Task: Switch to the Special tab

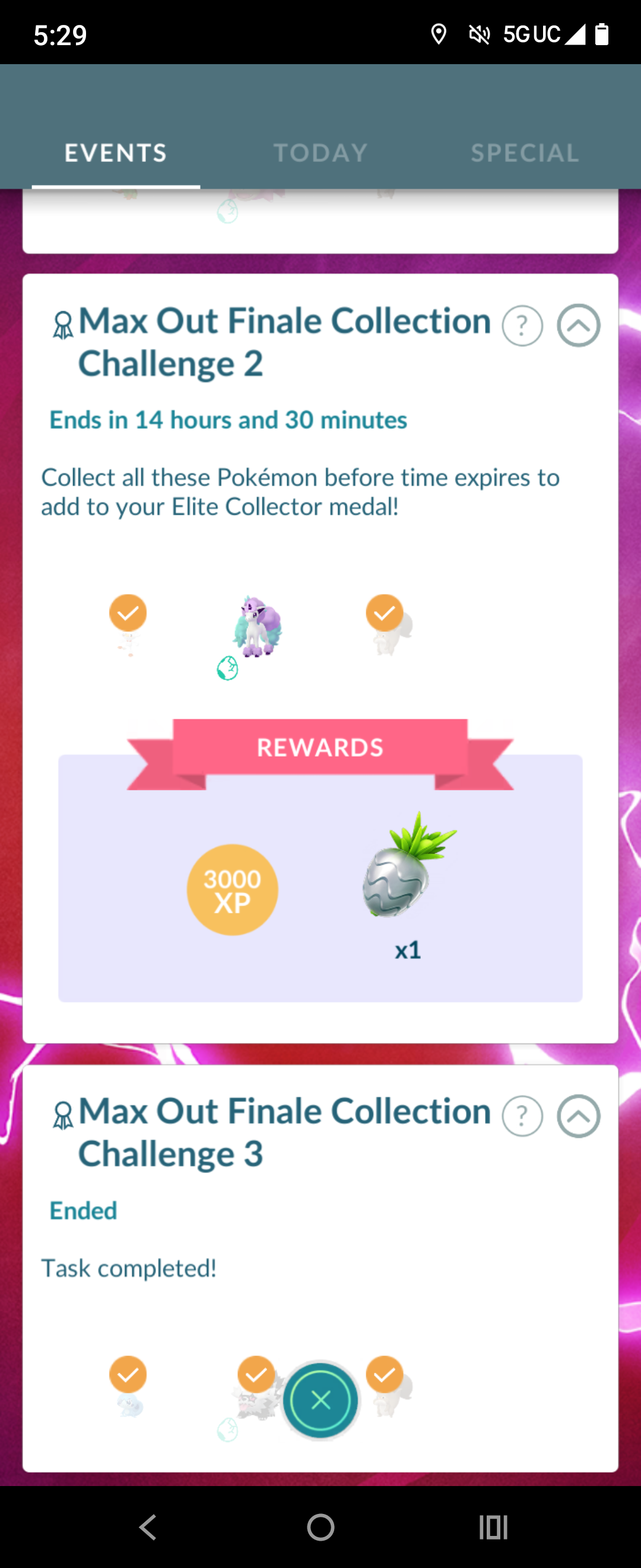Action: coord(525,153)
